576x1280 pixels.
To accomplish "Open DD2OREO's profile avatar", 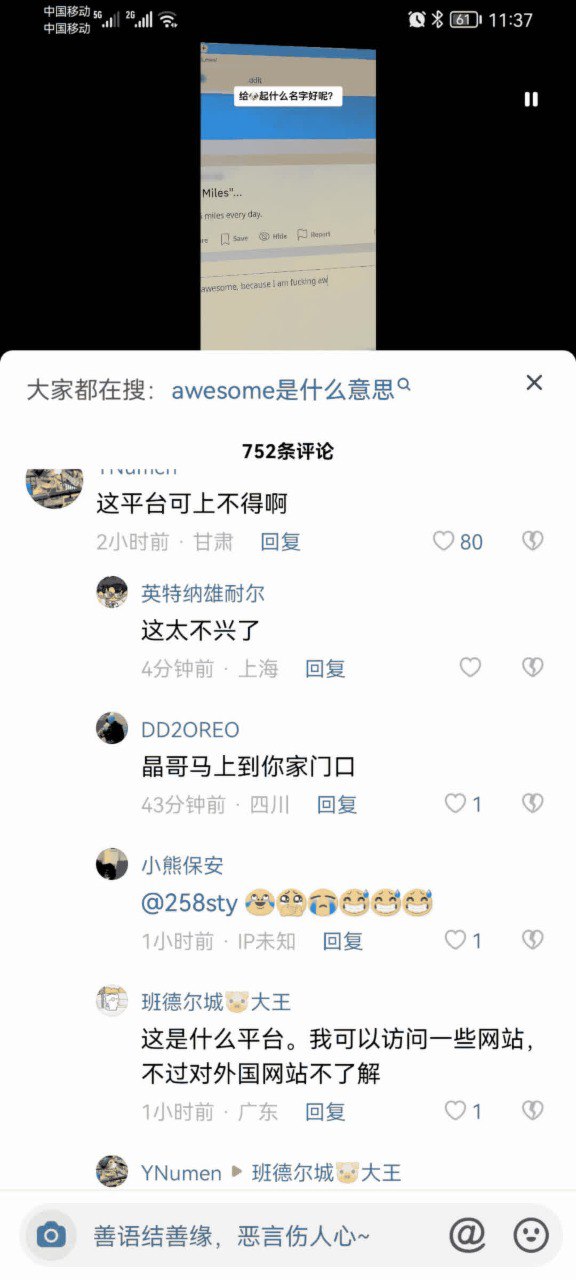I will pyautogui.click(x=112, y=728).
